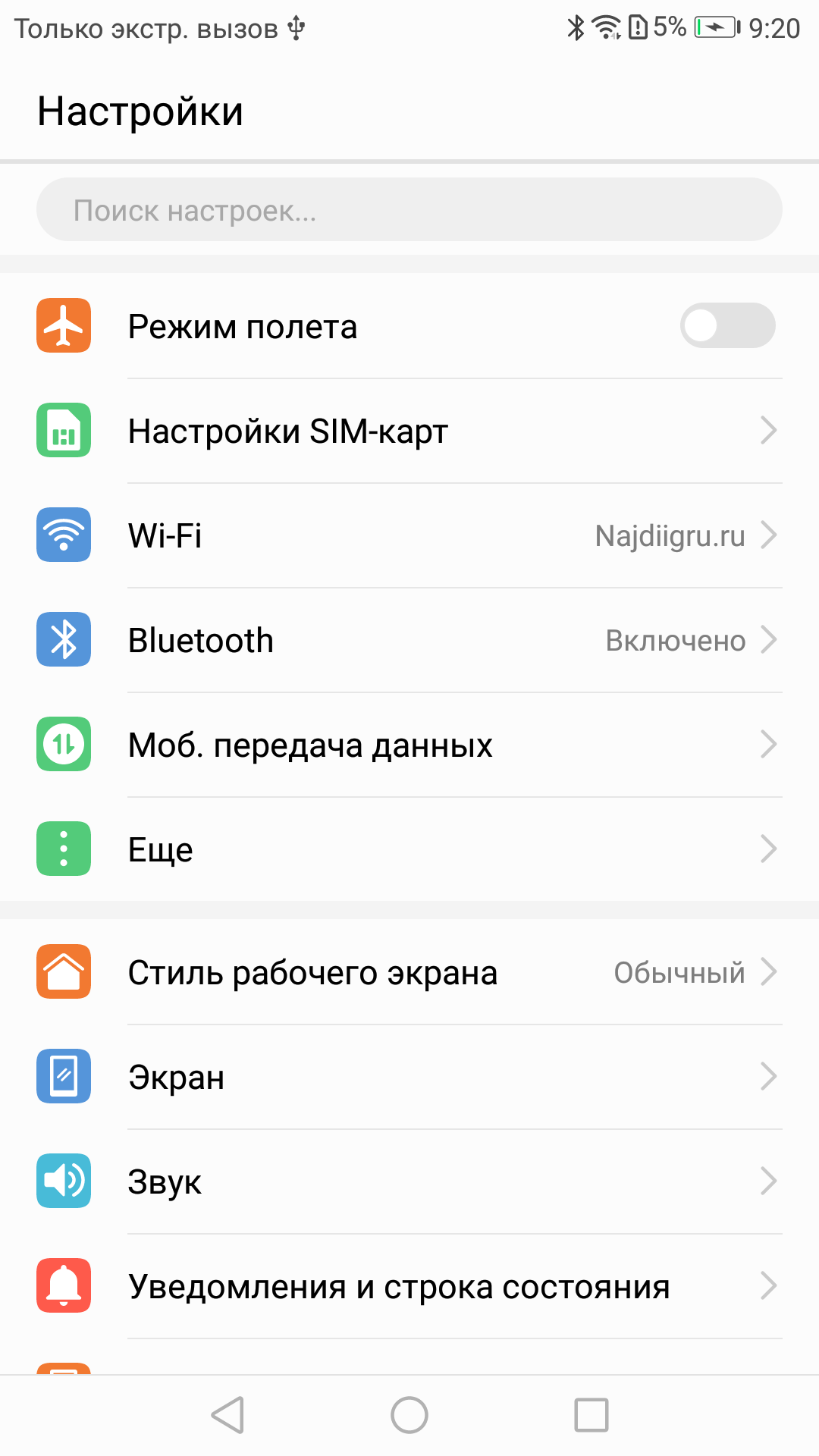
Task: Open Экран display settings
Action: [x=409, y=1077]
